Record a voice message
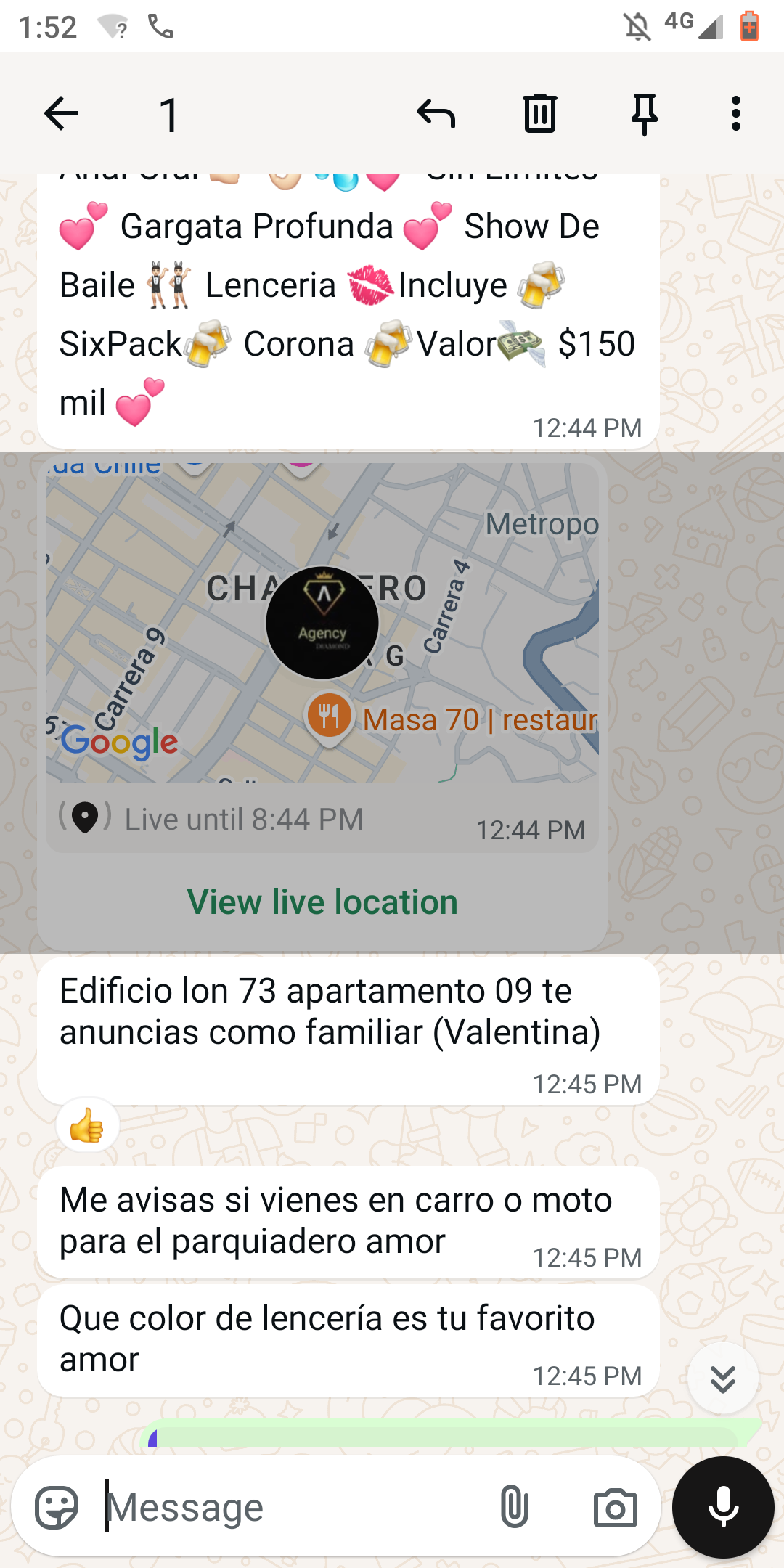This screenshot has height=1568, width=784. click(x=723, y=1507)
